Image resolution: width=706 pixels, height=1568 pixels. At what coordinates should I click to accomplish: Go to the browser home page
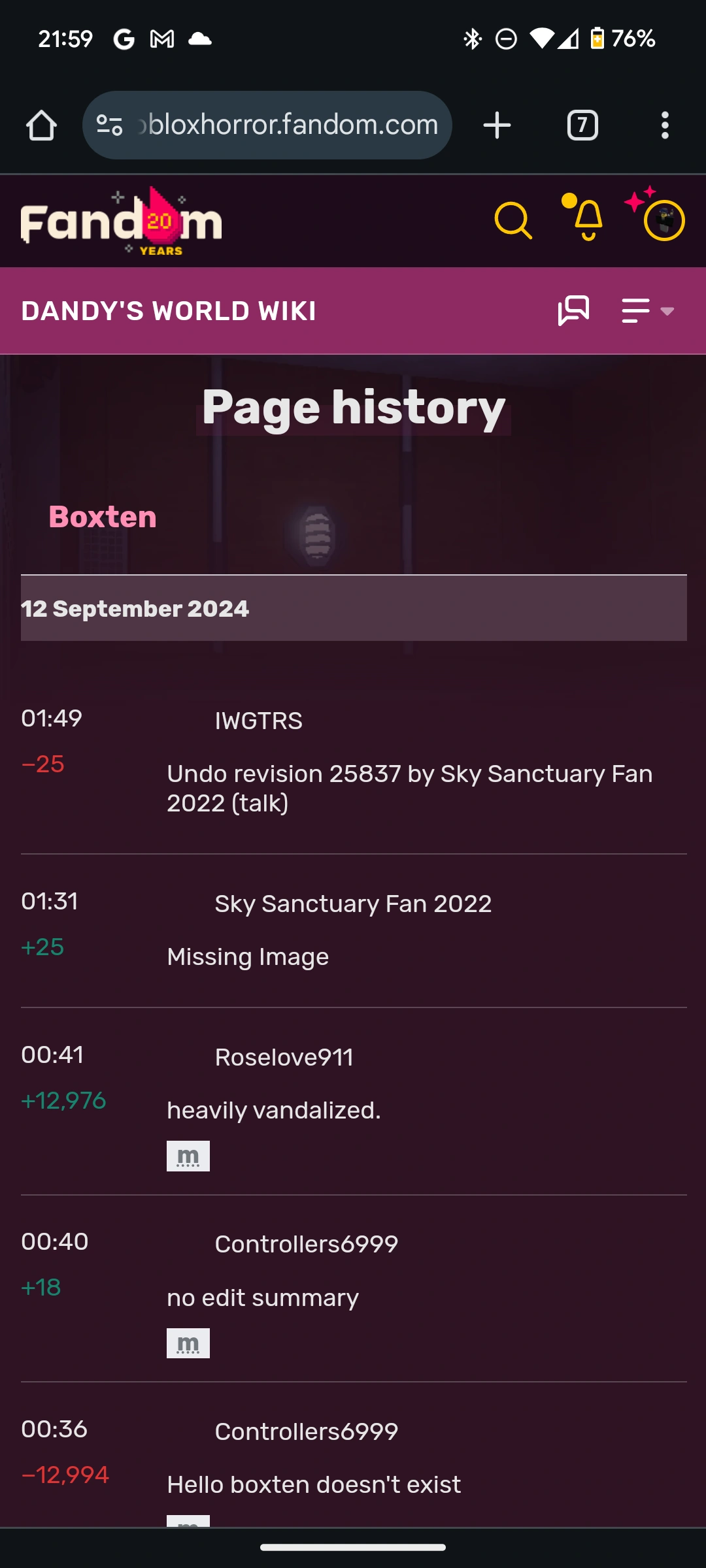(41, 125)
